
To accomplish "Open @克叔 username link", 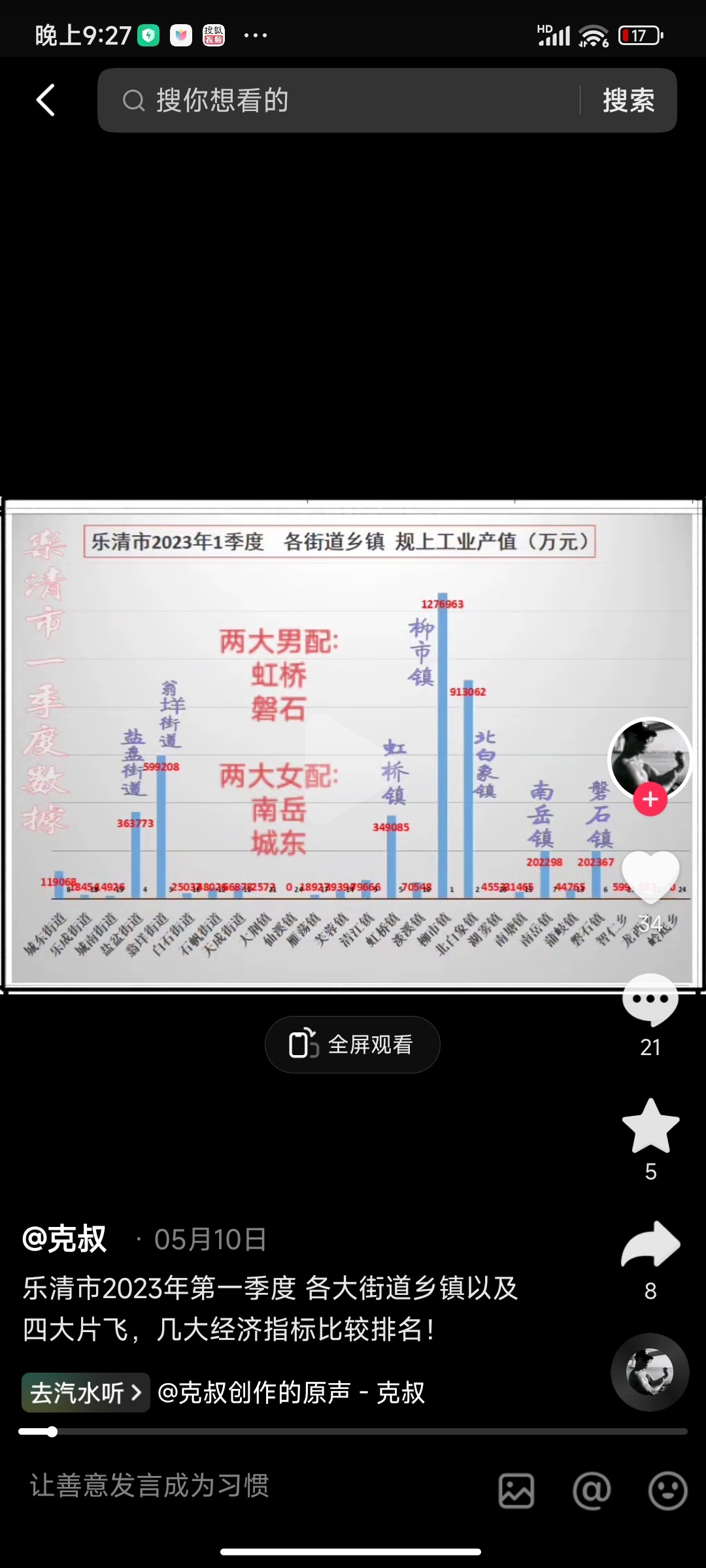I will click(x=65, y=1239).
